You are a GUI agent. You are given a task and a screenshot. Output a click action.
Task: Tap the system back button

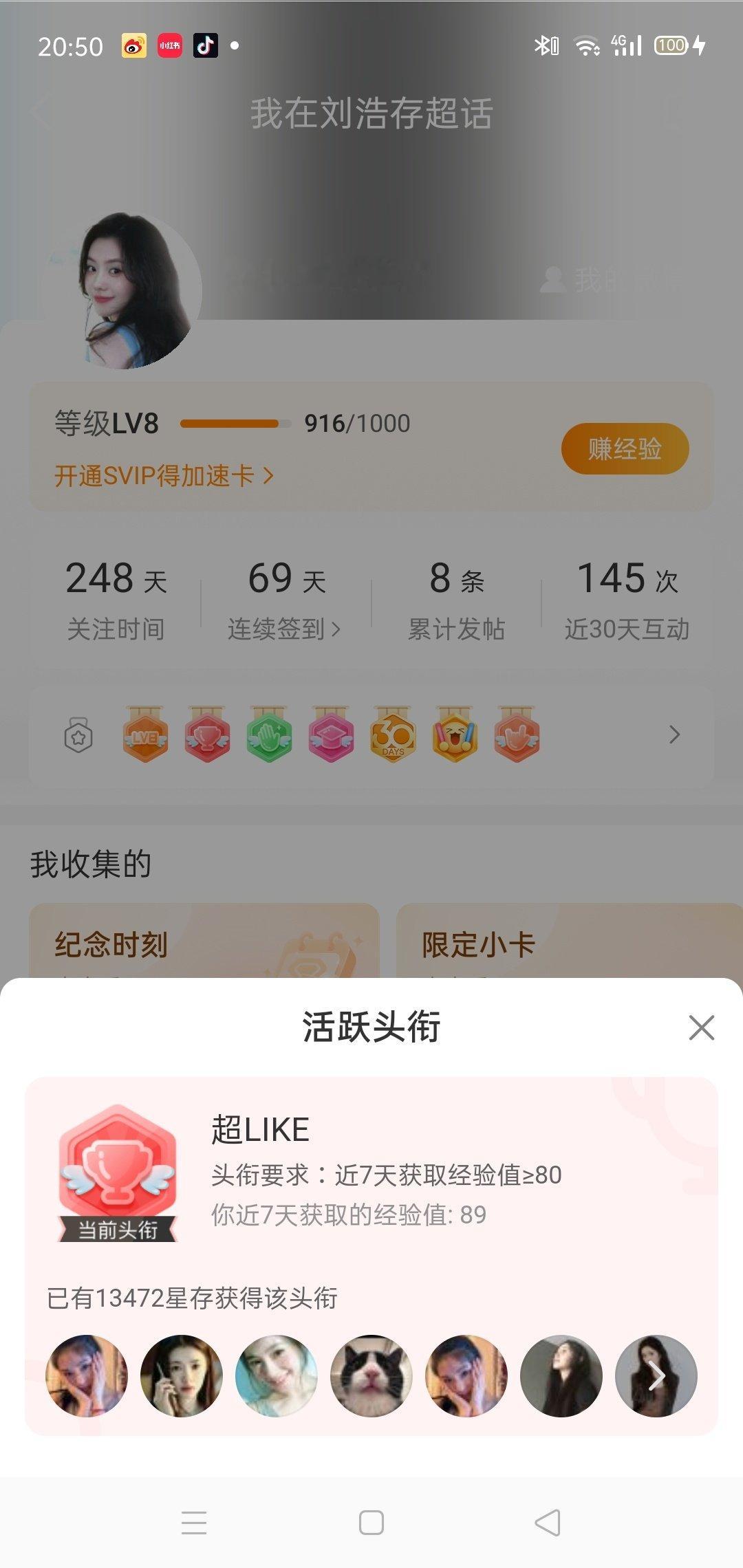click(x=548, y=1523)
